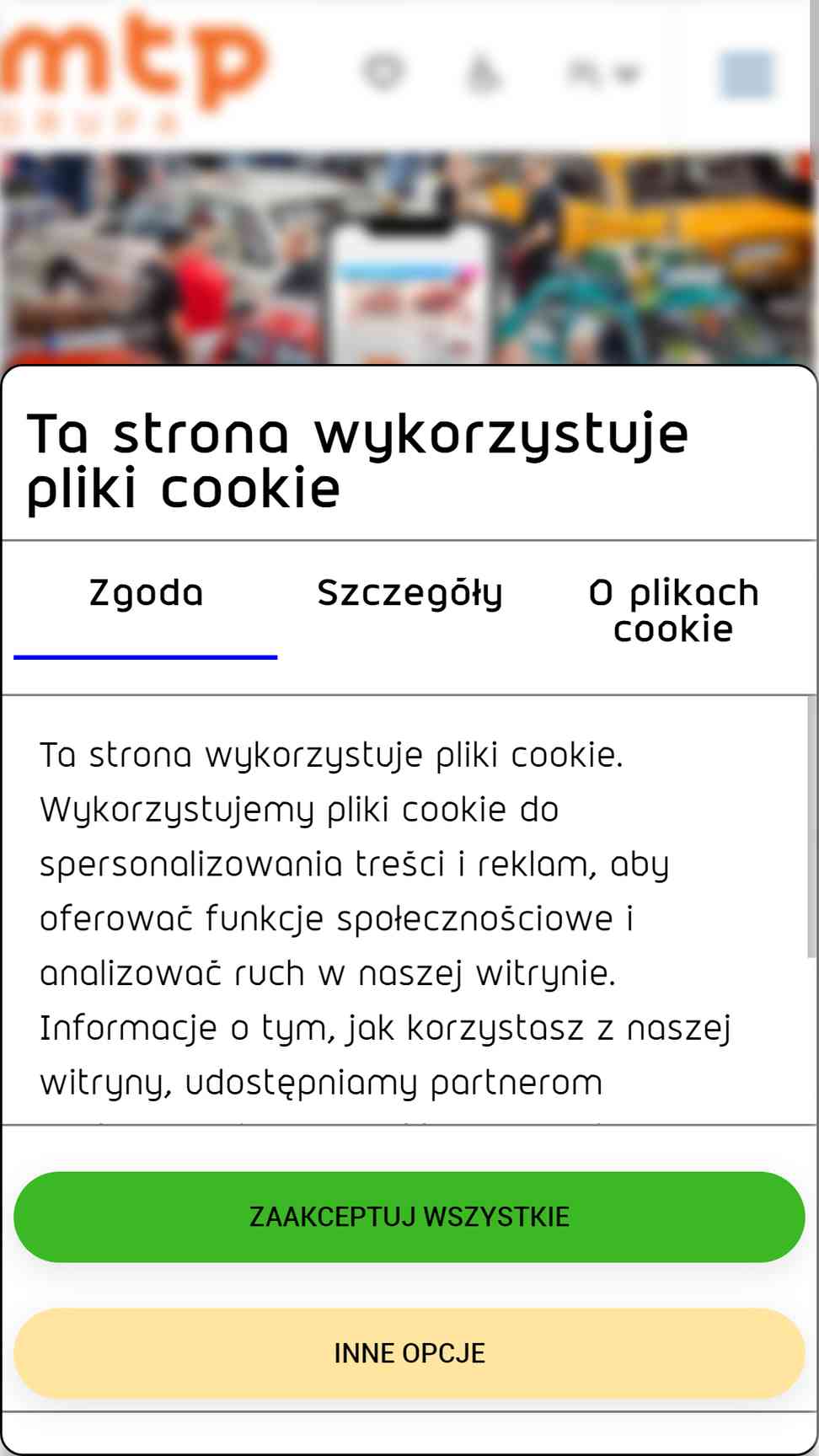
Task: Select the Zgoda tab
Action: (x=146, y=593)
